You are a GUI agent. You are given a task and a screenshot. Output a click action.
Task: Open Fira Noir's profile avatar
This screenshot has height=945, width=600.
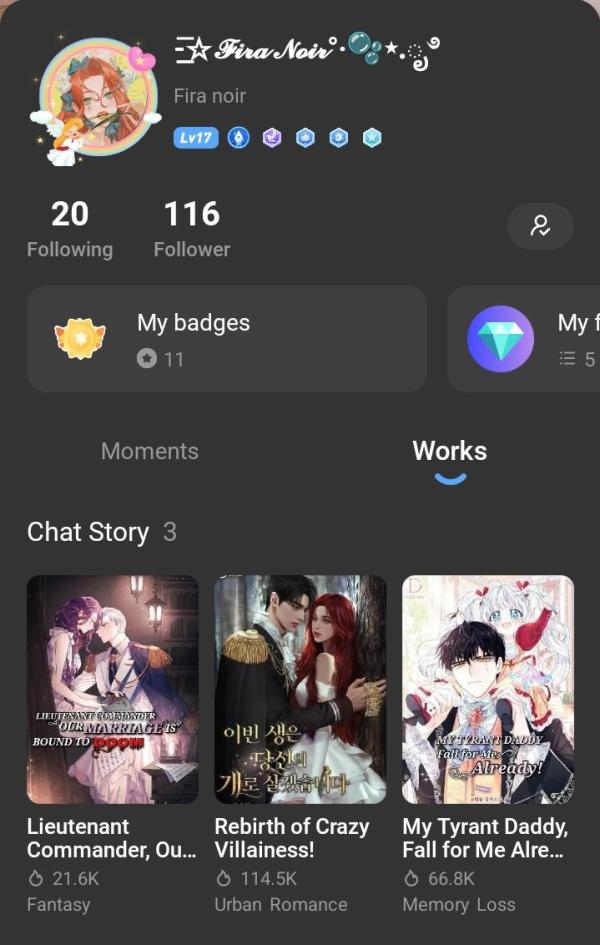[98, 98]
